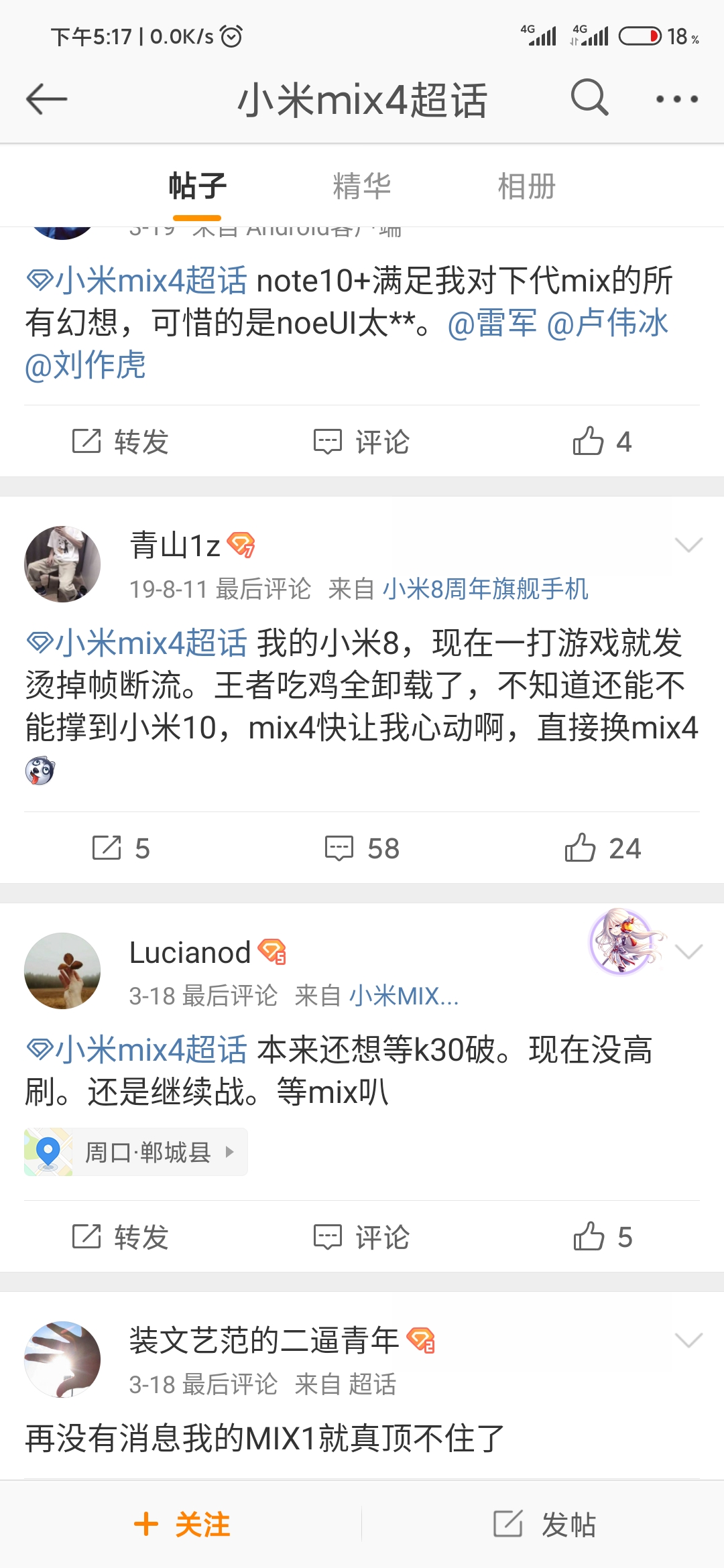This screenshot has width=724, height=1568.
Task: Open the more options menu at top right
Action: point(678,99)
